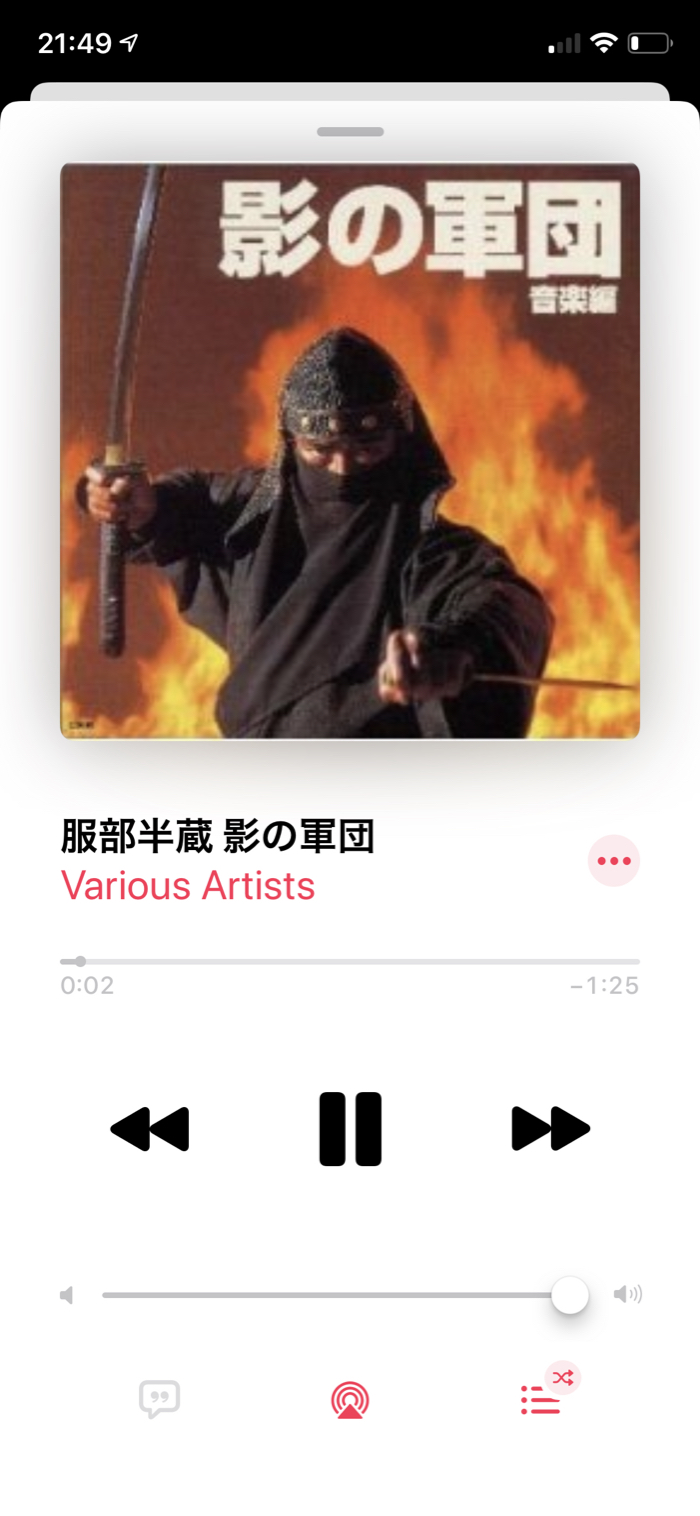Image resolution: width=700 pixels, height=1516 pixels.
Task: Pause the current song
Action: (350, 1129)
